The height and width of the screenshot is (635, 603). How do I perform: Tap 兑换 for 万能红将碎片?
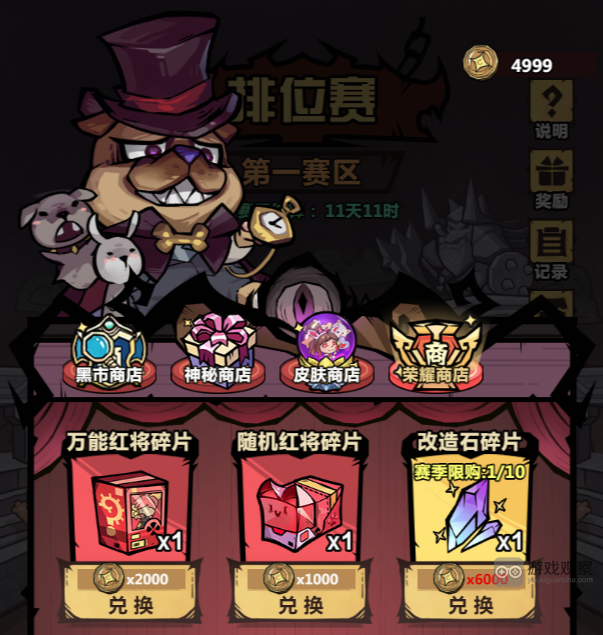pos(131,604)
